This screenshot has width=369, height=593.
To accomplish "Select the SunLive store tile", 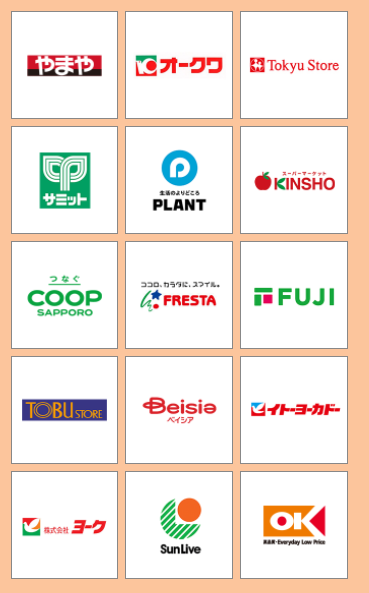I will [179, 525].
